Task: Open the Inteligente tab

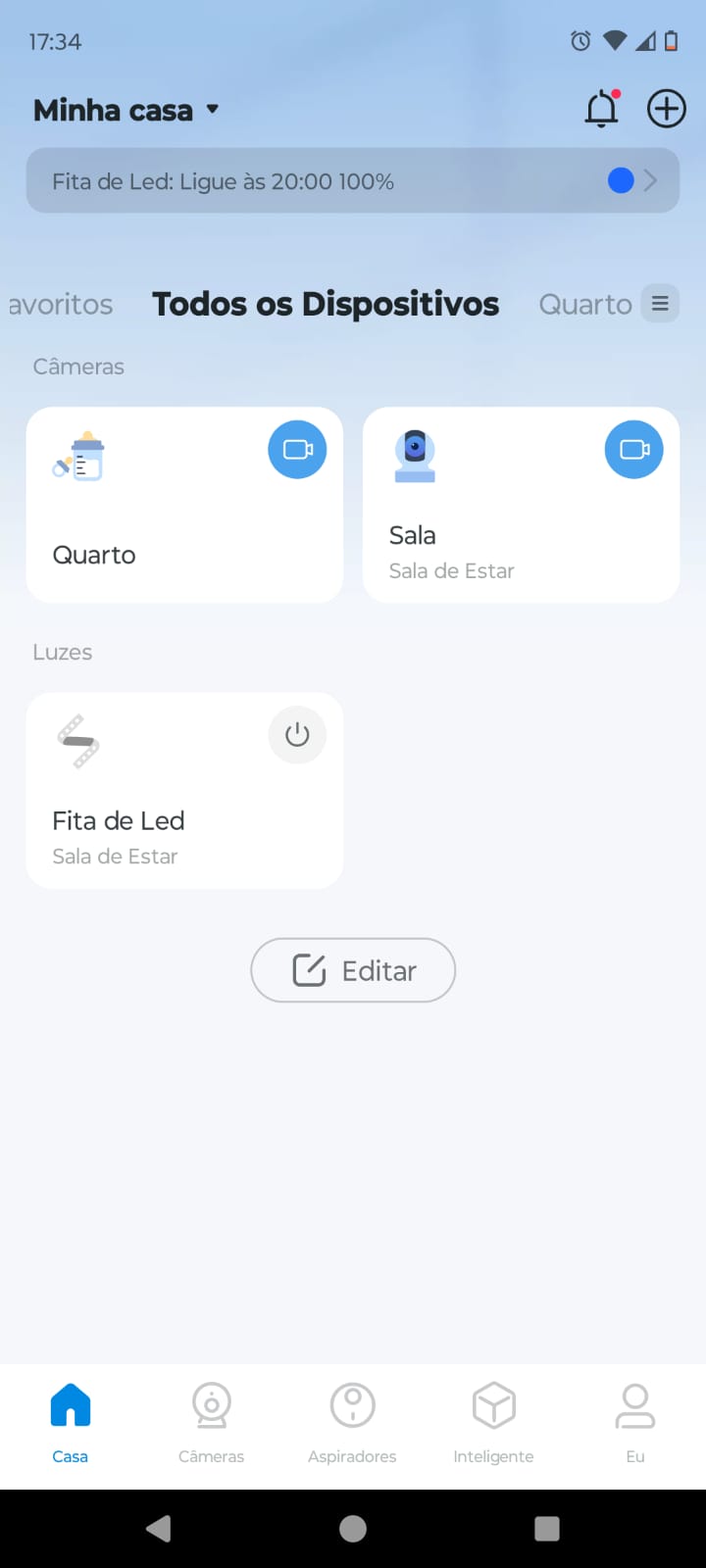Action: pyautogui.click(x=493, y=1423)
